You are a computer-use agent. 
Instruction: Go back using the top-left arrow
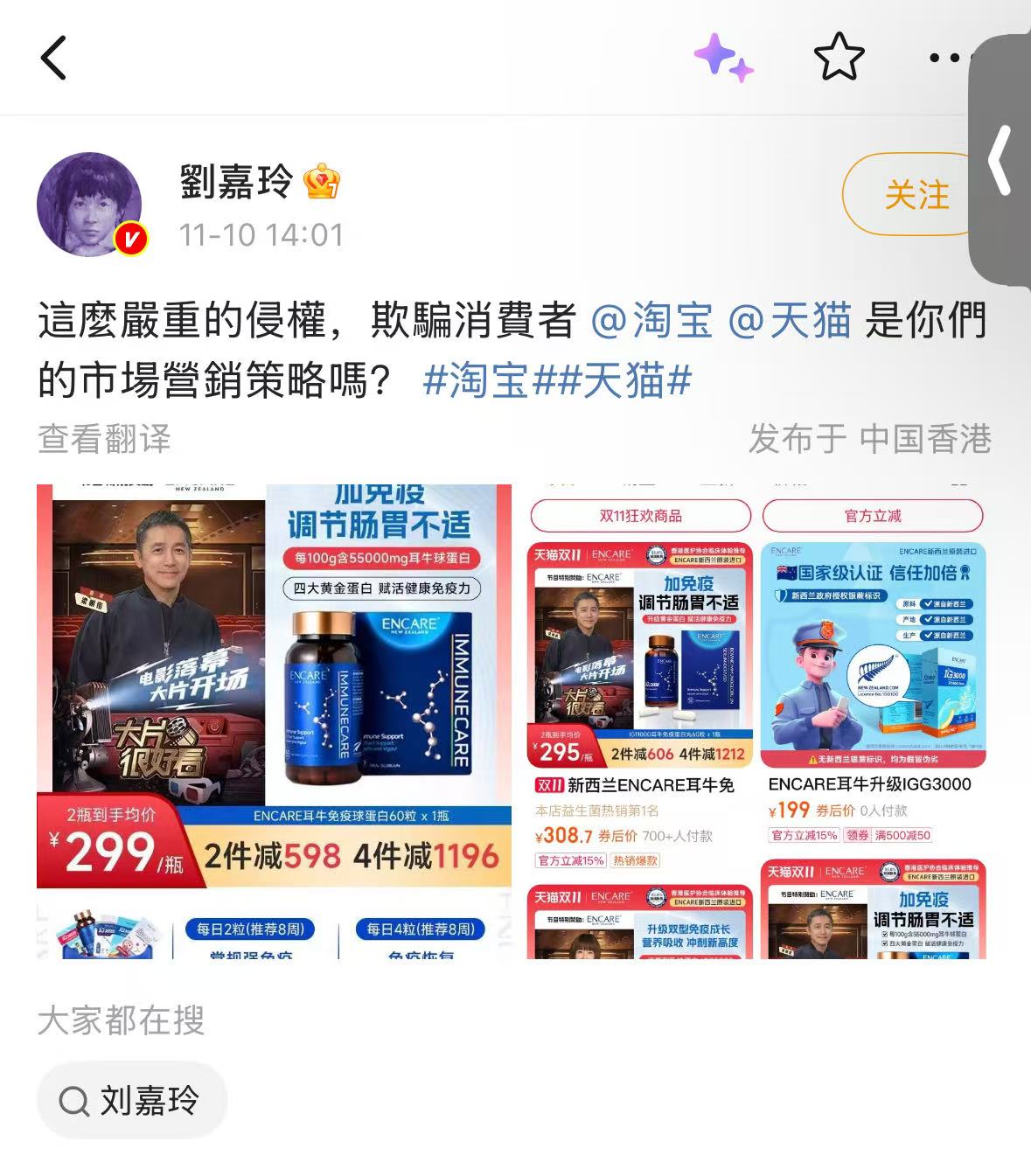[x=54, y=59]
